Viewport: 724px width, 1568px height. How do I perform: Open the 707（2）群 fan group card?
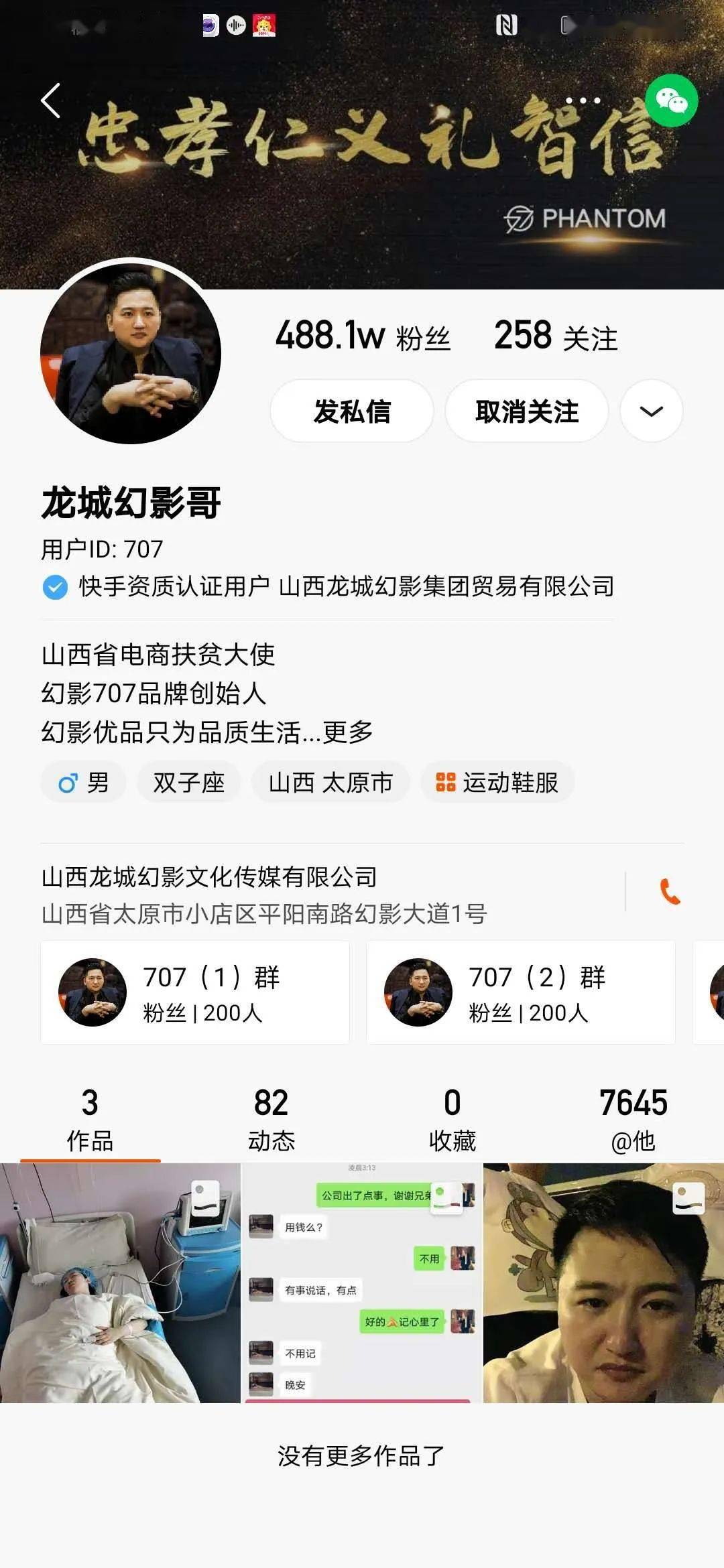tap(521, 992)
